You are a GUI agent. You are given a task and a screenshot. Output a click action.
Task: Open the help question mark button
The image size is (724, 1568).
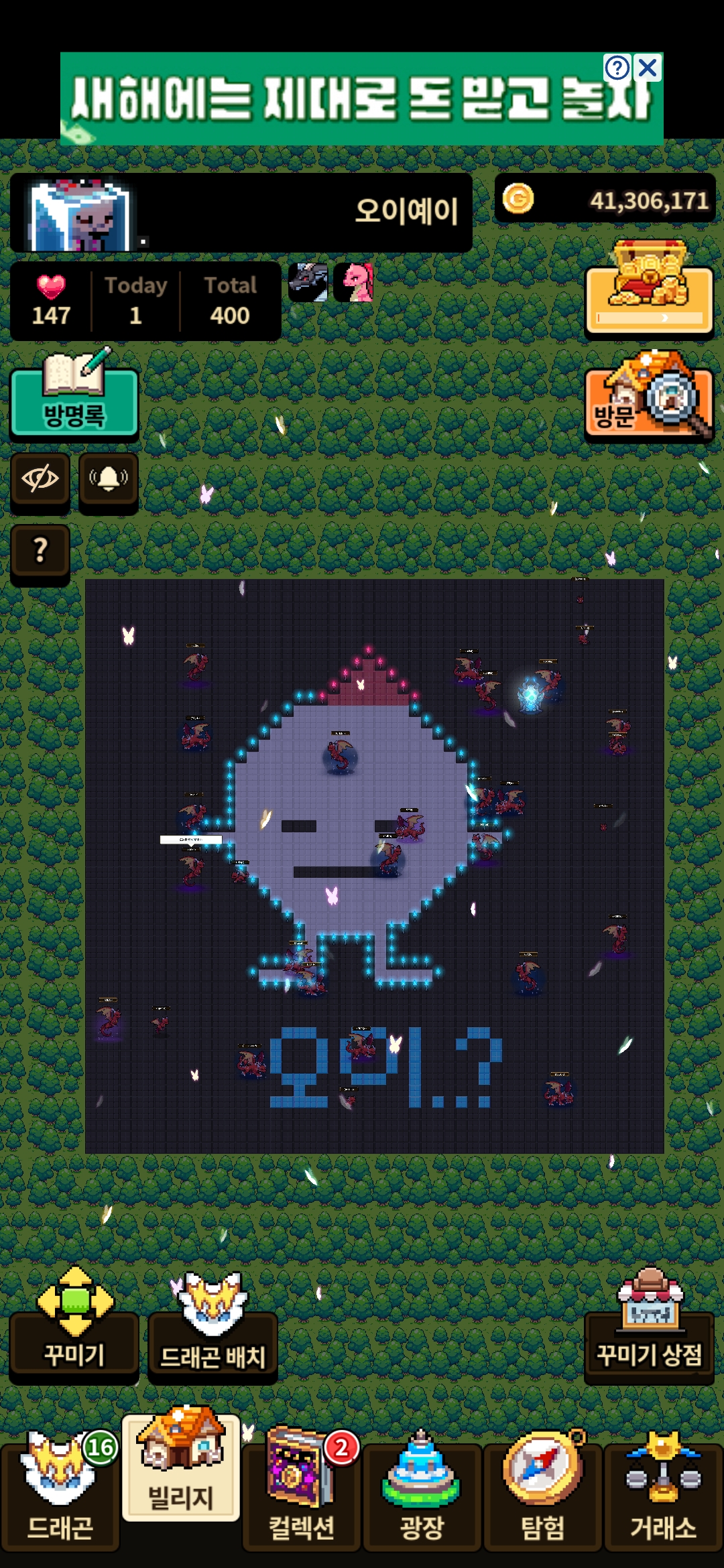click(40, 550)
